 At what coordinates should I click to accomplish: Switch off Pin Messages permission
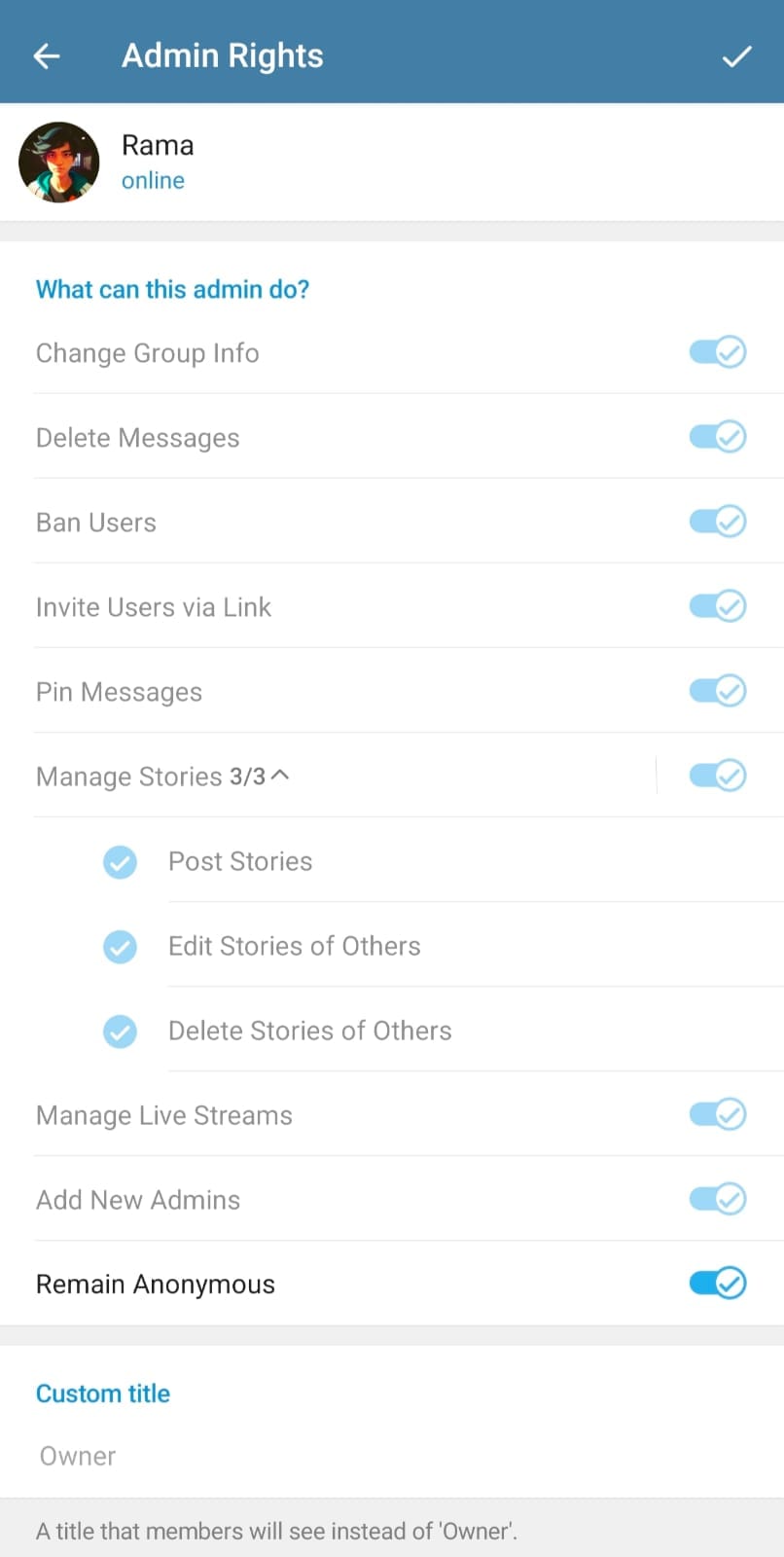[717, 690]
